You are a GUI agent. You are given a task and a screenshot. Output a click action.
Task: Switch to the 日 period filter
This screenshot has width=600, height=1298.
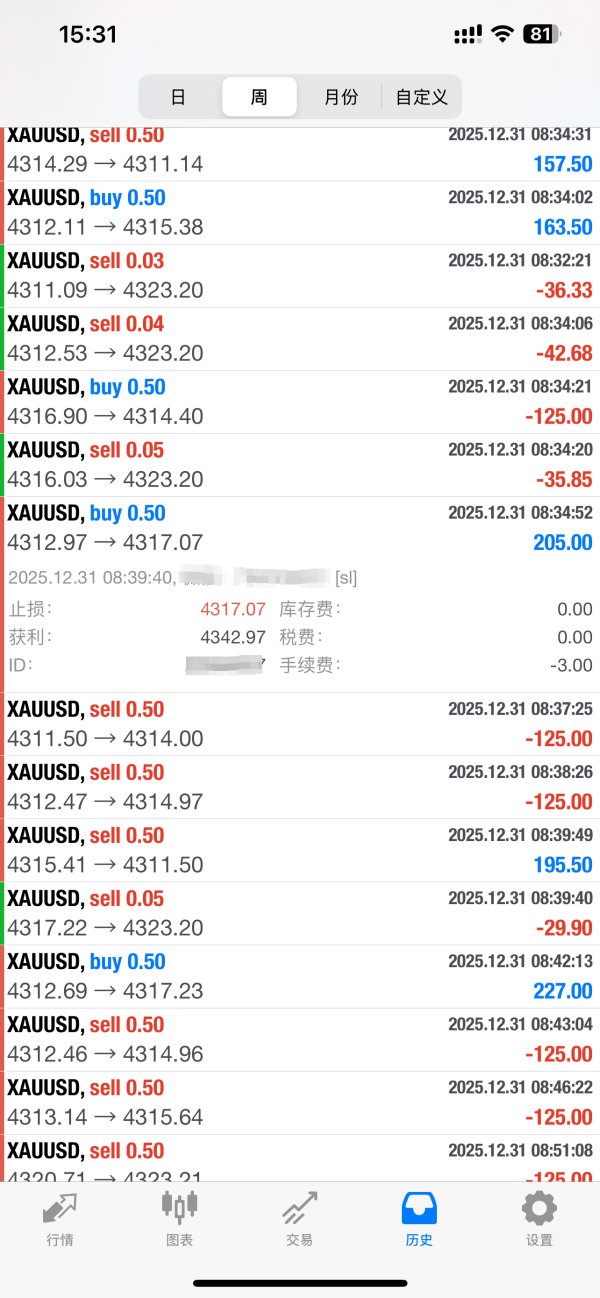(x=178, y=97)
